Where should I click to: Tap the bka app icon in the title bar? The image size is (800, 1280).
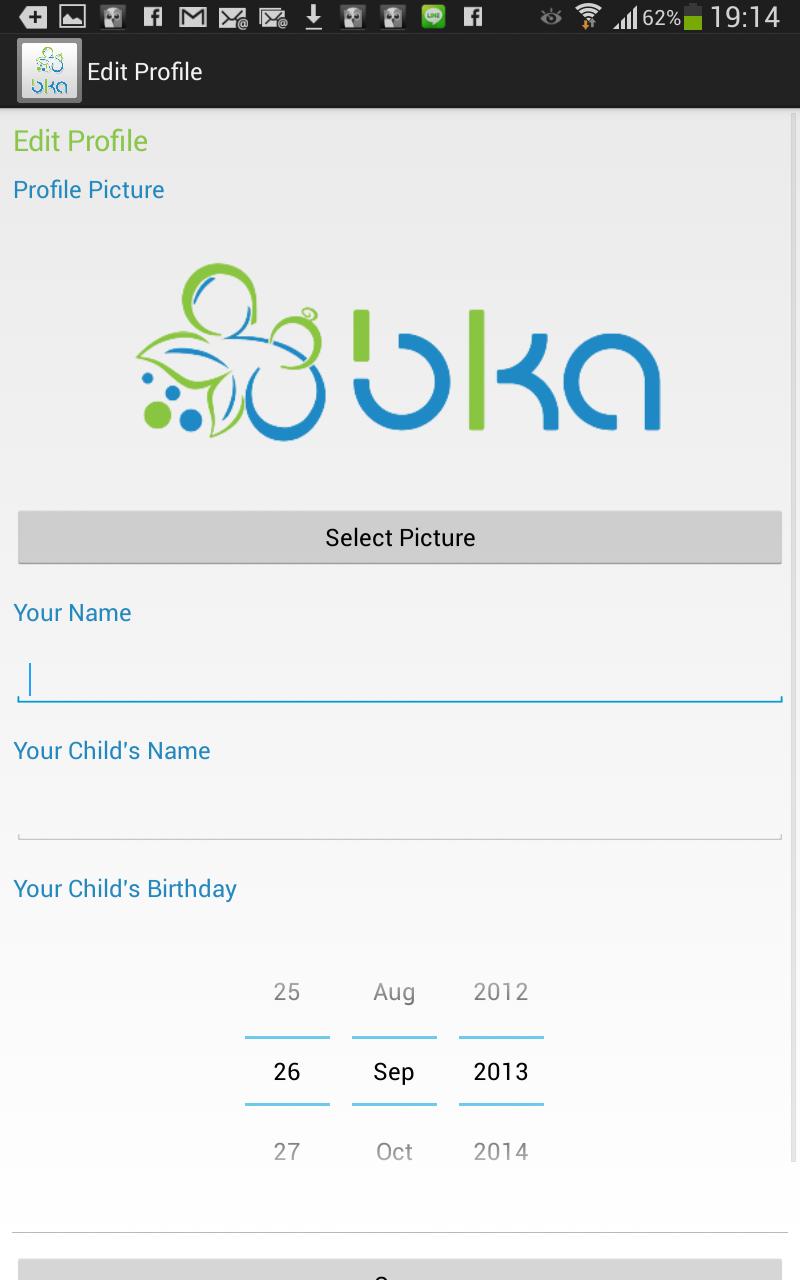tap(49, 72)
